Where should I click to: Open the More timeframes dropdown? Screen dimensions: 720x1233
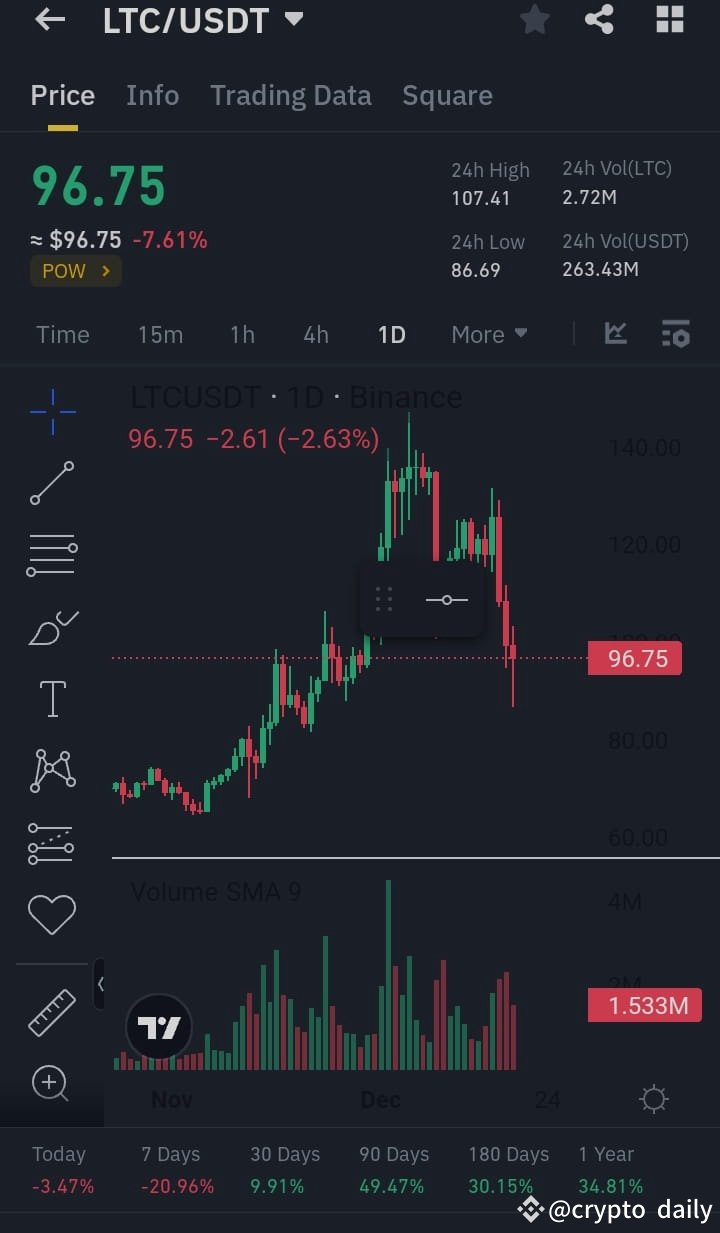click(x=489, y=334)
